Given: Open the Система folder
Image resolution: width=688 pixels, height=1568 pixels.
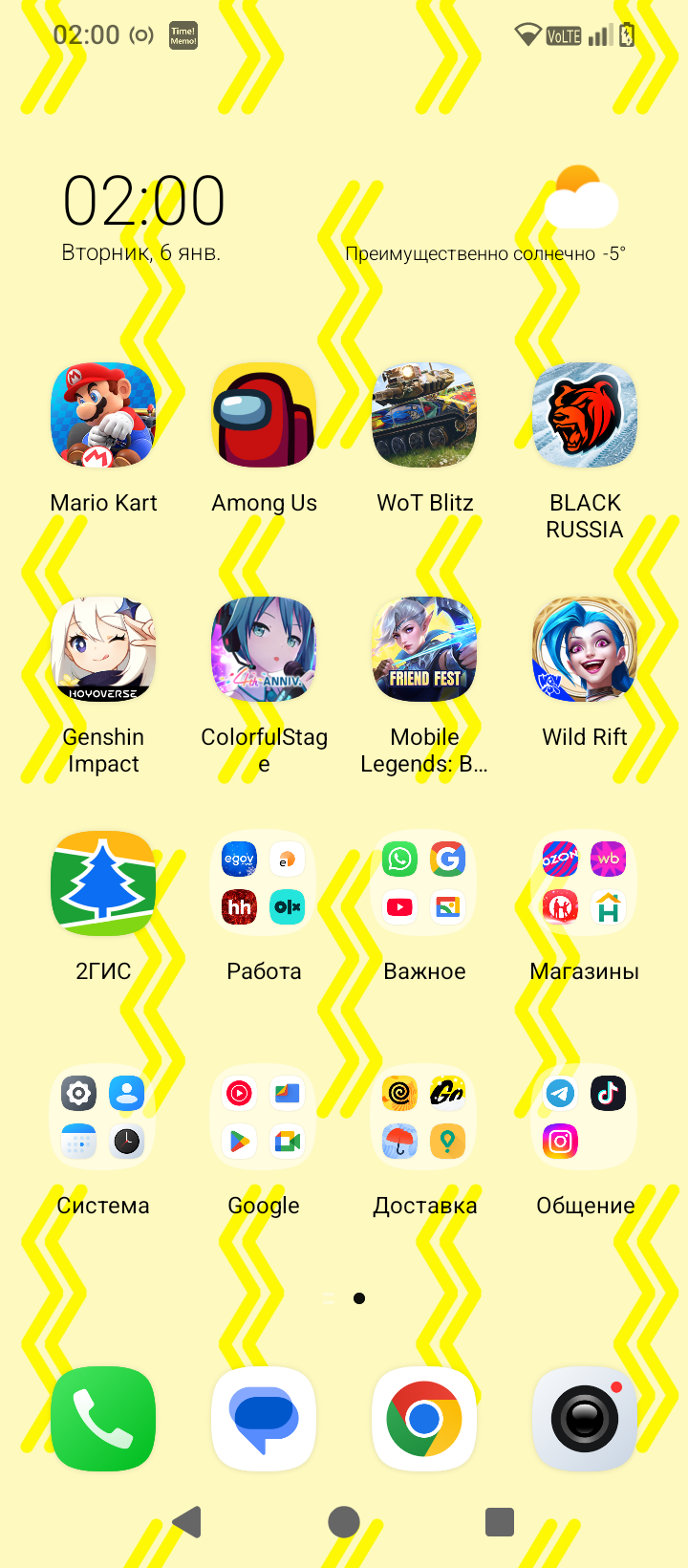Looking at the screenshot, I should 103,1117.
